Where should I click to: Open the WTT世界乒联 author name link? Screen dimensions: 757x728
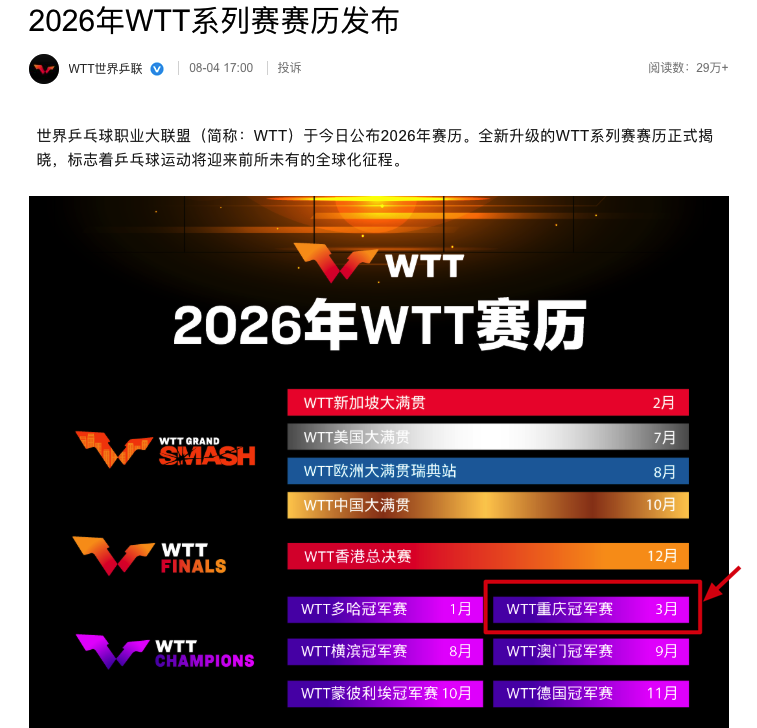[x=105, y=68]
